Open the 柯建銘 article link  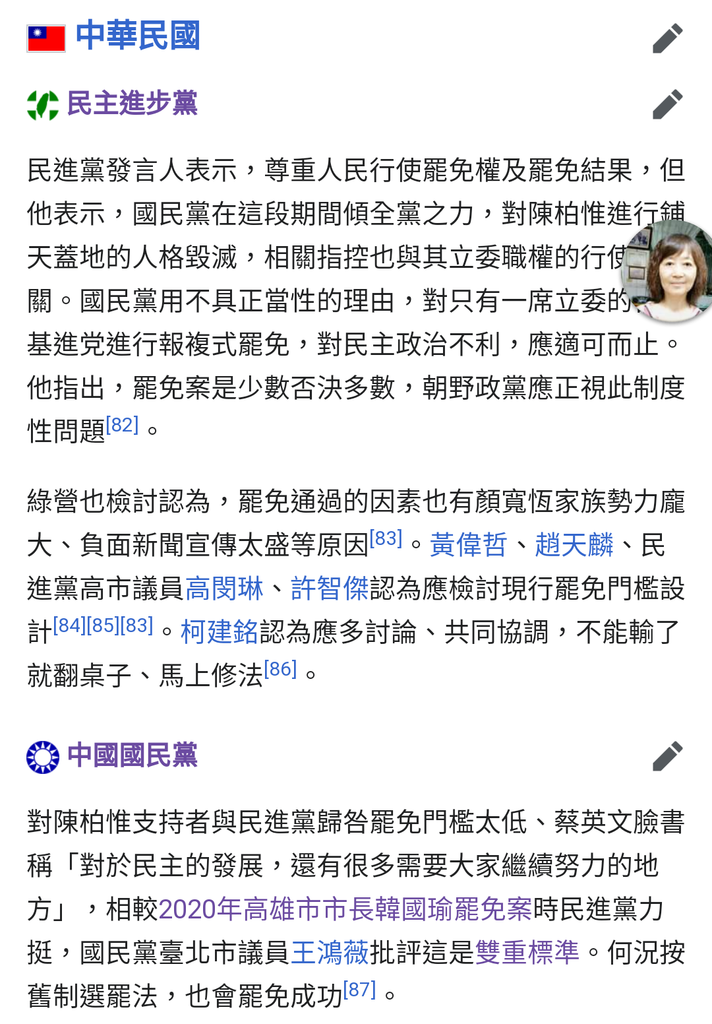click(219, 632)
